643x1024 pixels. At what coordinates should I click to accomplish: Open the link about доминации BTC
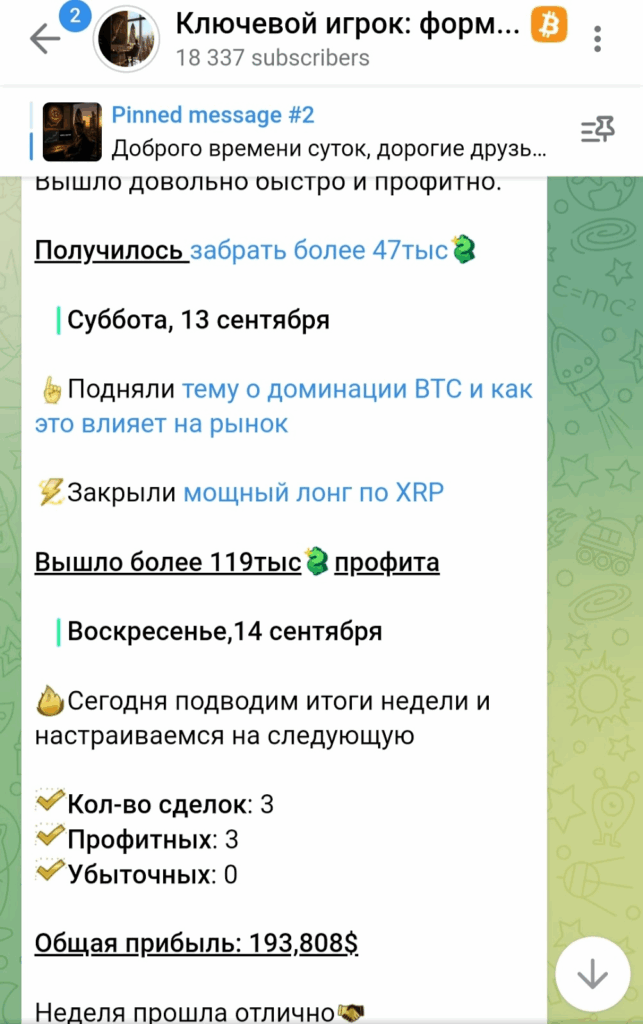point(357,390)
